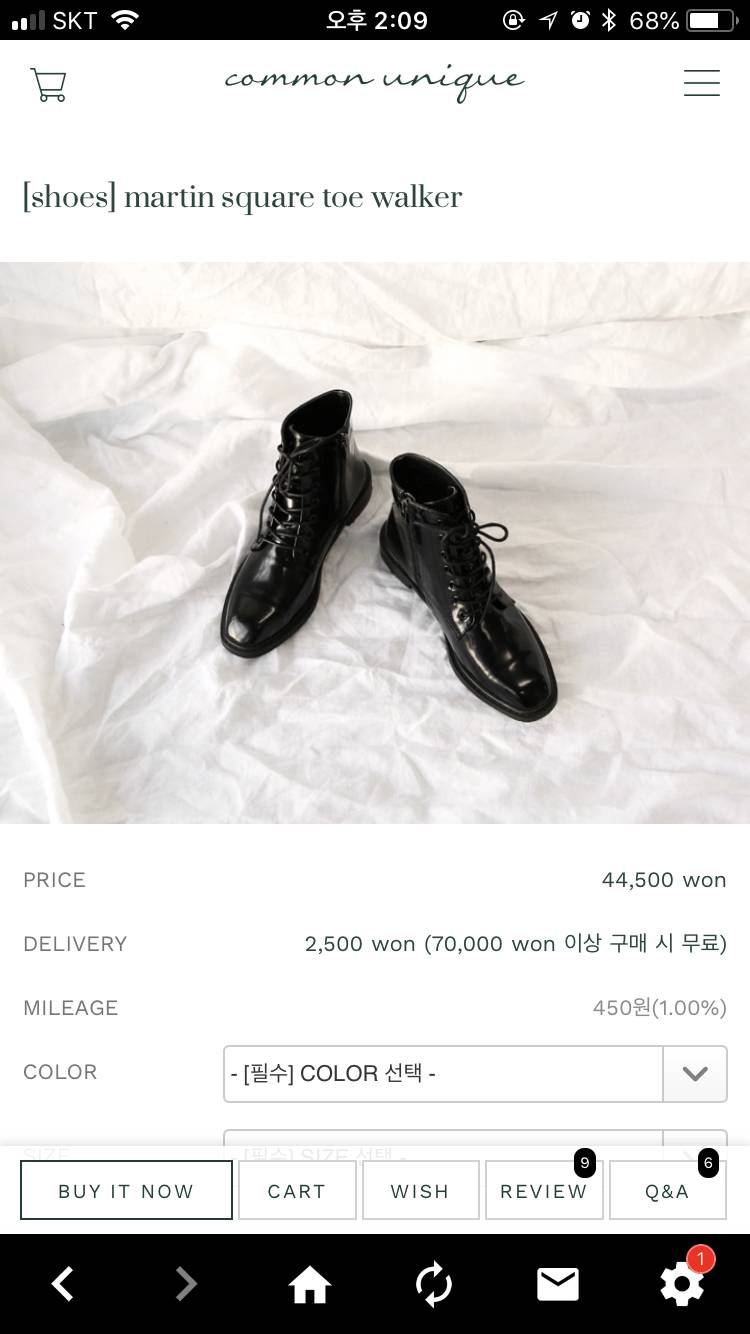Viewport: 750px width, 1334px height.
Task: Go to the common unique homepage
Action: [x=374, y=82]
